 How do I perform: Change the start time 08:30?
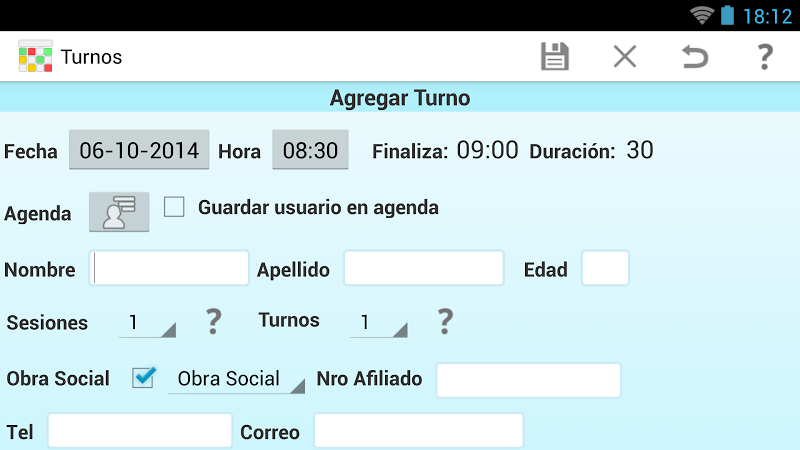coord(310,150)
